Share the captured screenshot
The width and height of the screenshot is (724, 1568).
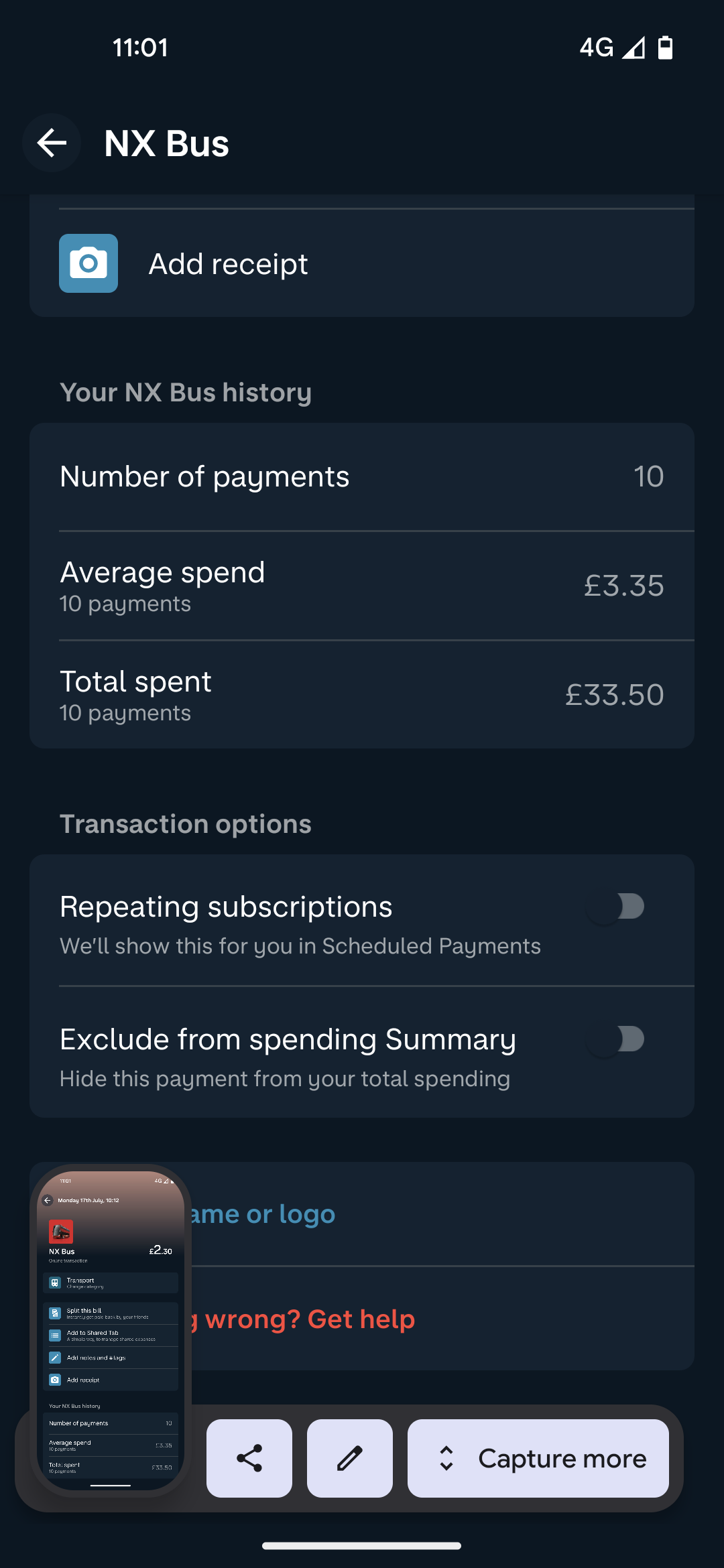point(249,1458)
